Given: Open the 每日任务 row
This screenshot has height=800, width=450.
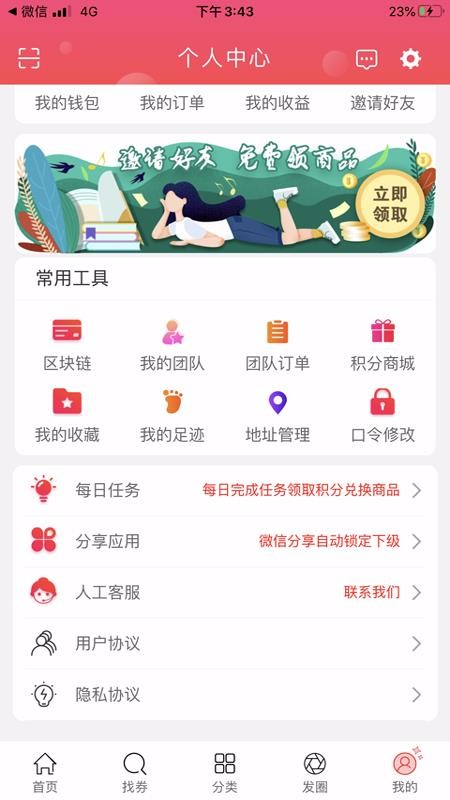Looking at the screenshot, I should (225, 491).
